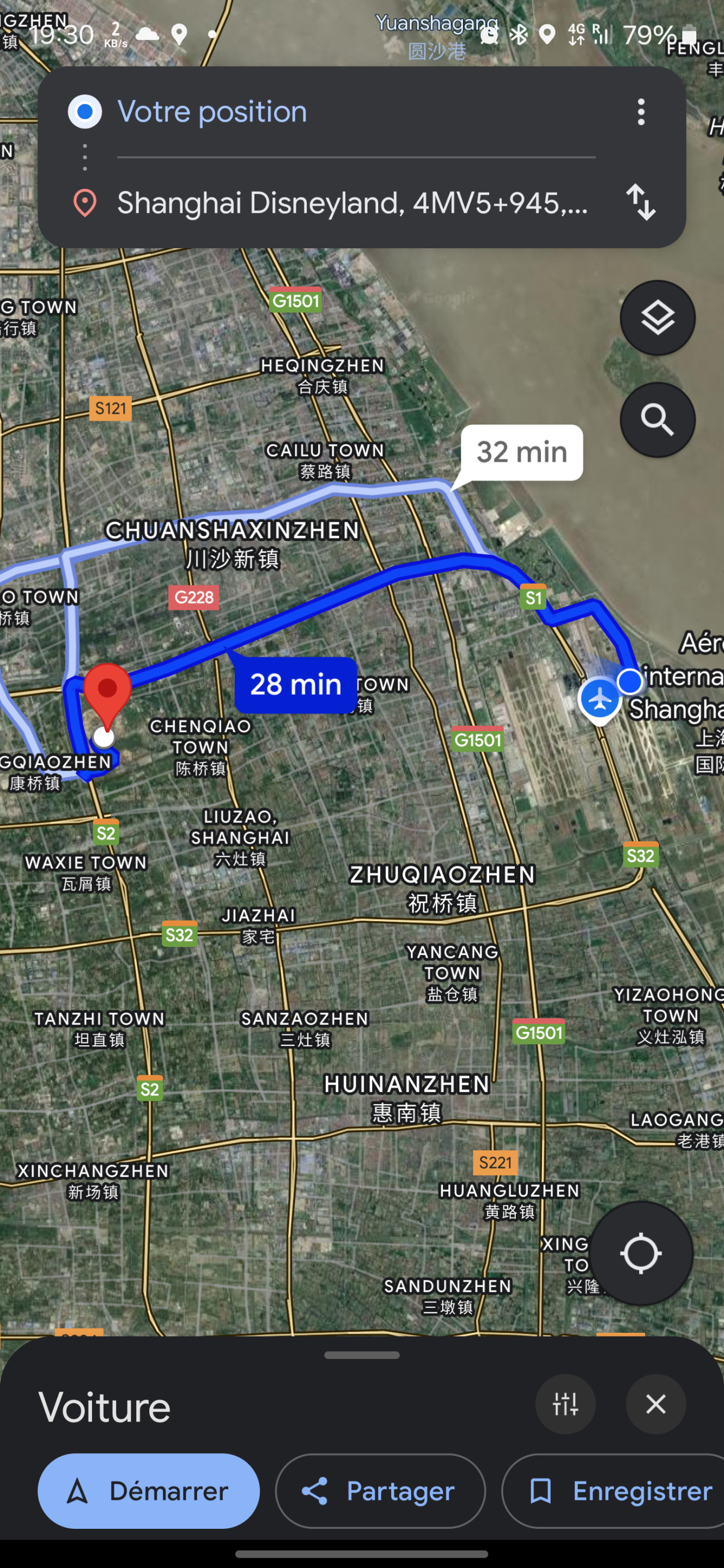Viewport: 724px width, 1568px height.
Task: Tap the airport marker on map
Action: pyautogui.click(x=600, y=700)
